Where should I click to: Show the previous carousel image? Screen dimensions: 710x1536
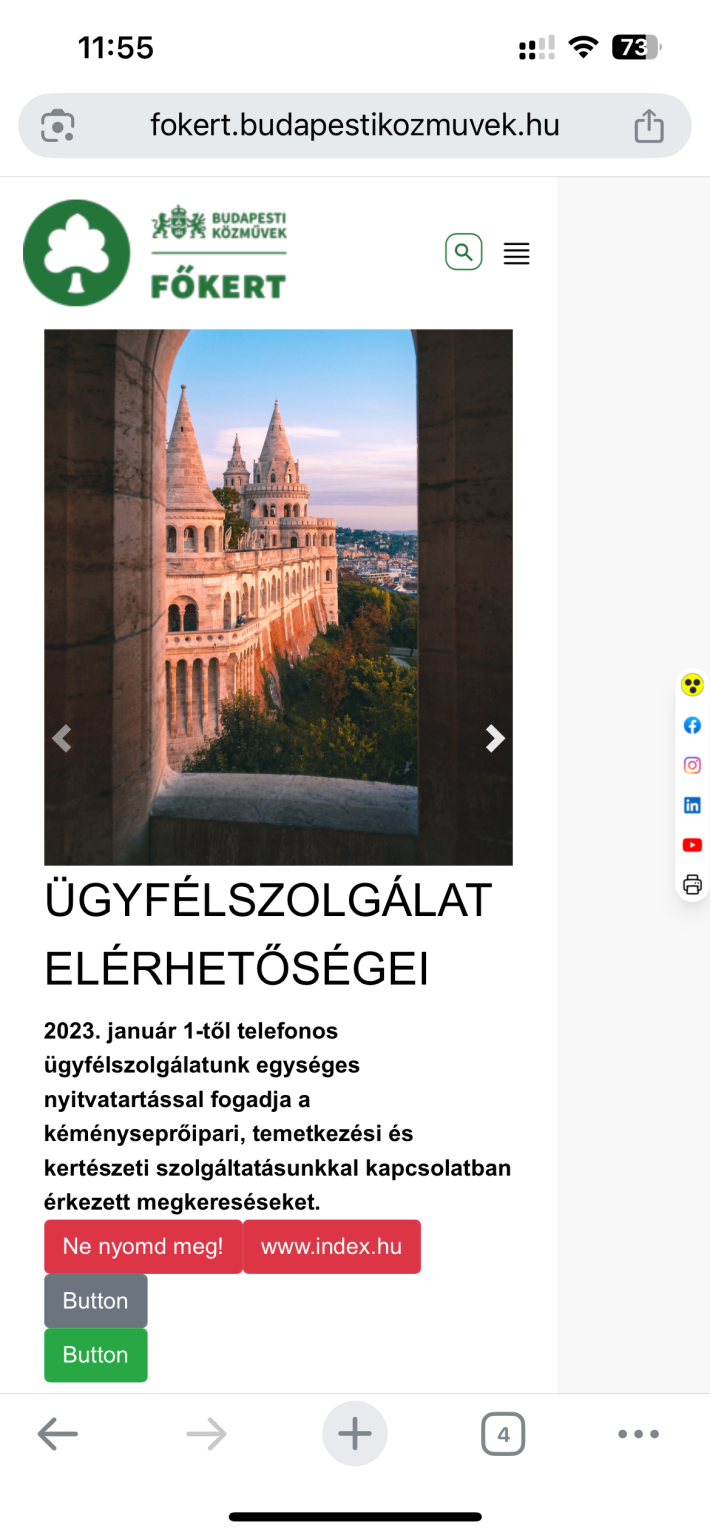click(62, 738)
